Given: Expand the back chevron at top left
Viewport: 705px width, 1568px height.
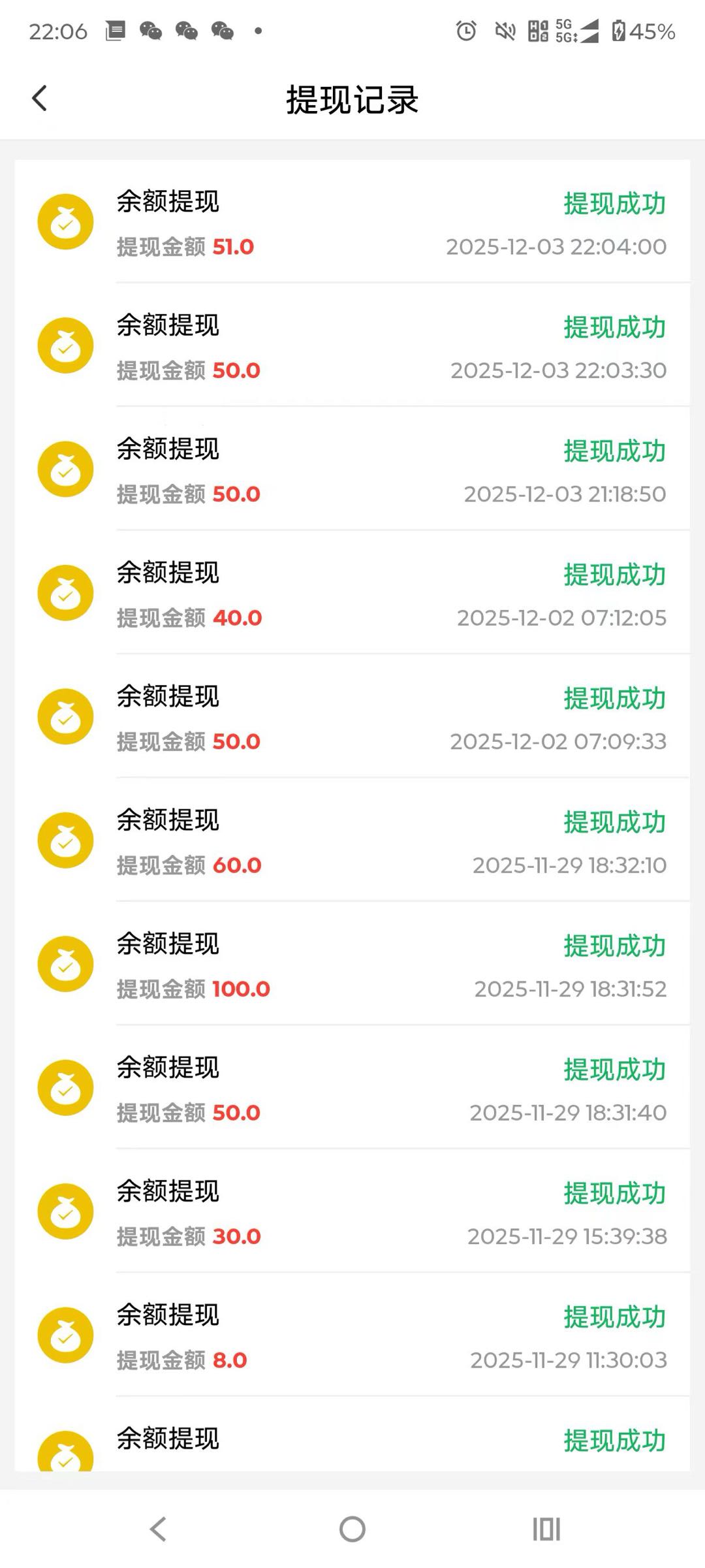Looking at the screenshot, I should [x=40, y=98].
